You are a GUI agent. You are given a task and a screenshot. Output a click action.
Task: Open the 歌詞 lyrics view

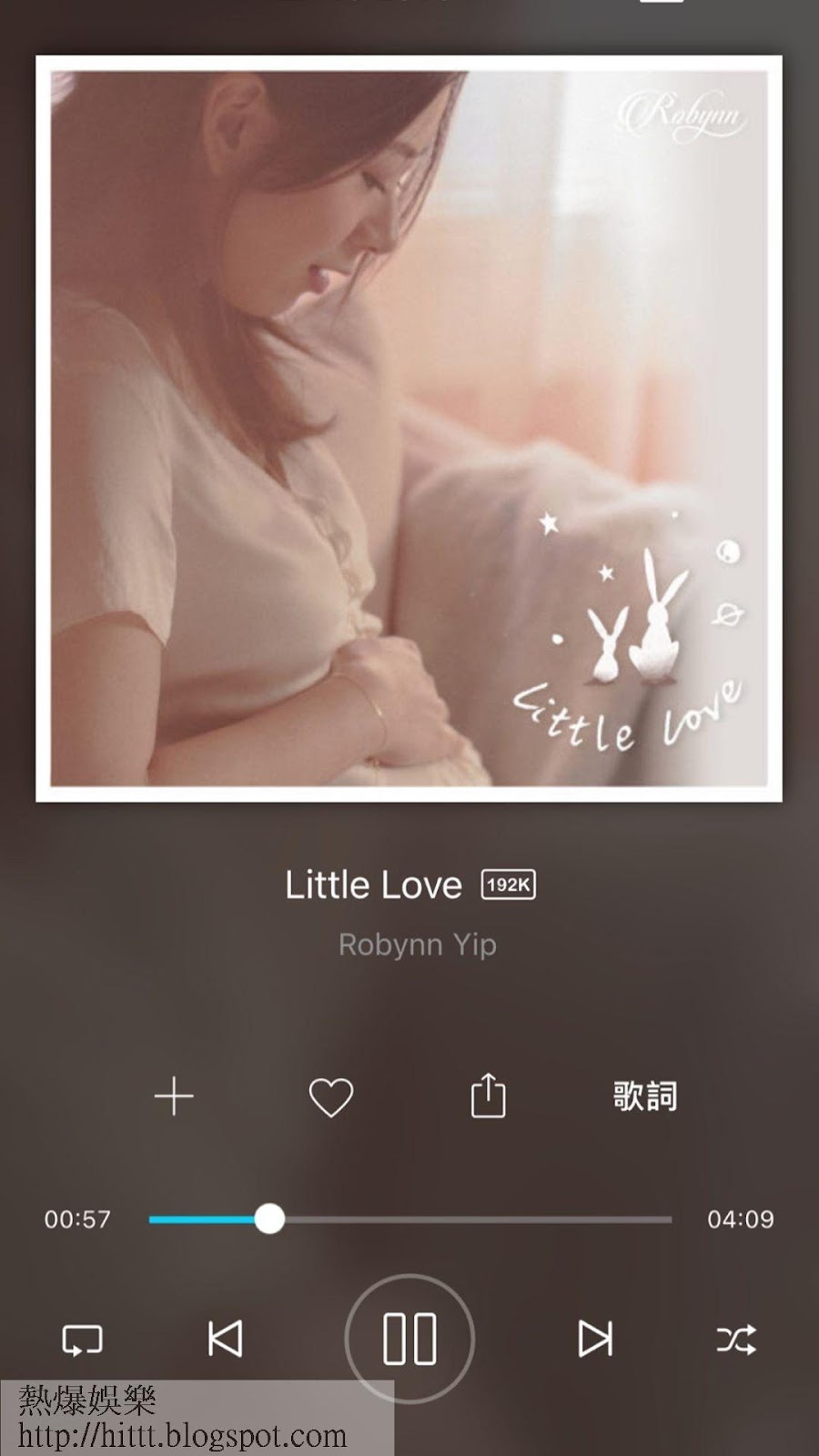click(644, 1097)
